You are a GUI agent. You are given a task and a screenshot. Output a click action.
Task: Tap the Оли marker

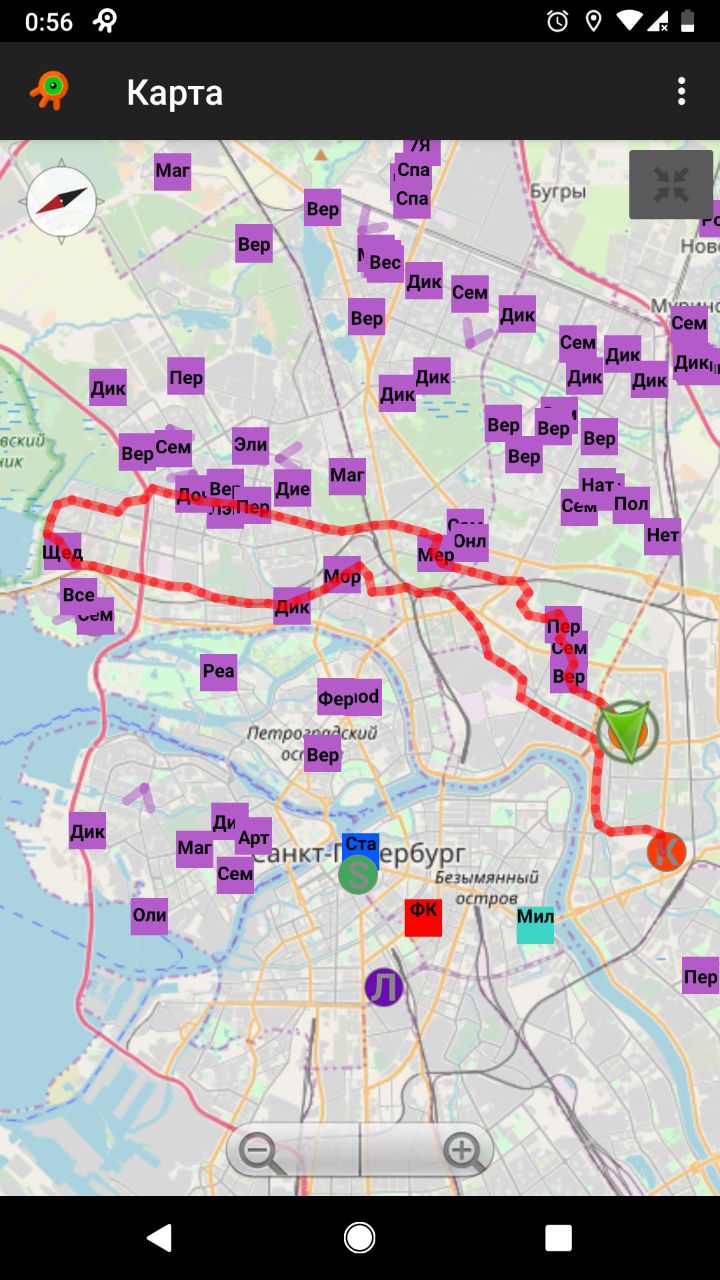coord(149,916)
